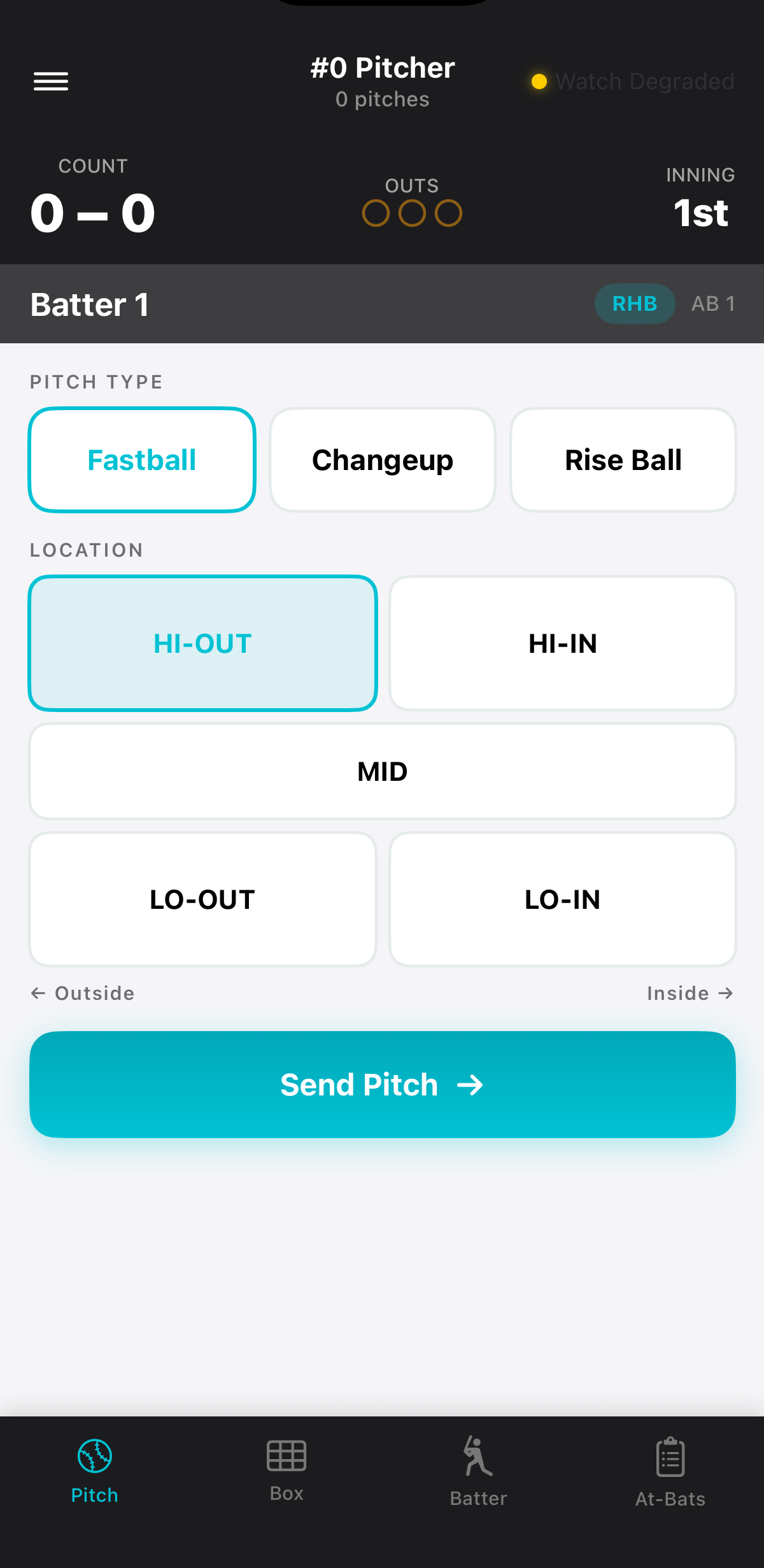This screenshot has width=764, height=1568.
Task: Select the Changeup pitch type
Action: pos(382,459)
